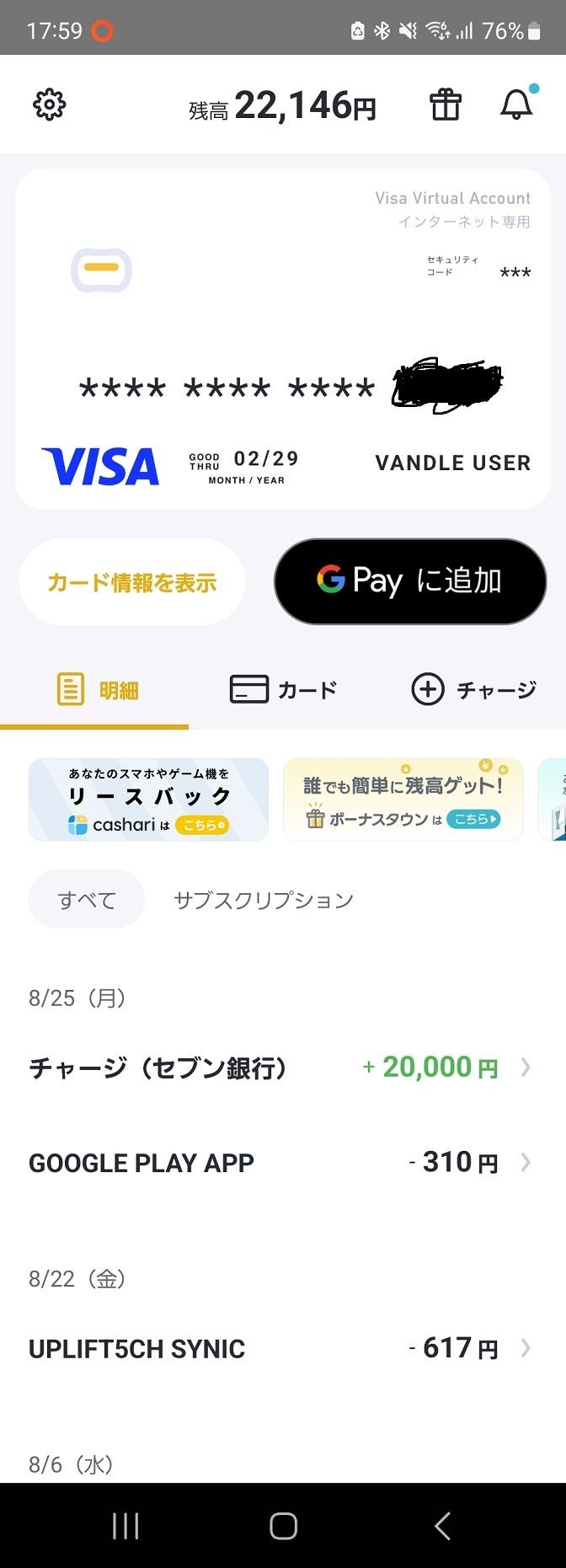Screen dimensions: 566x1568
Task: Open the チャージ（セブン銀行） transaction
Action: (280, 1068)
